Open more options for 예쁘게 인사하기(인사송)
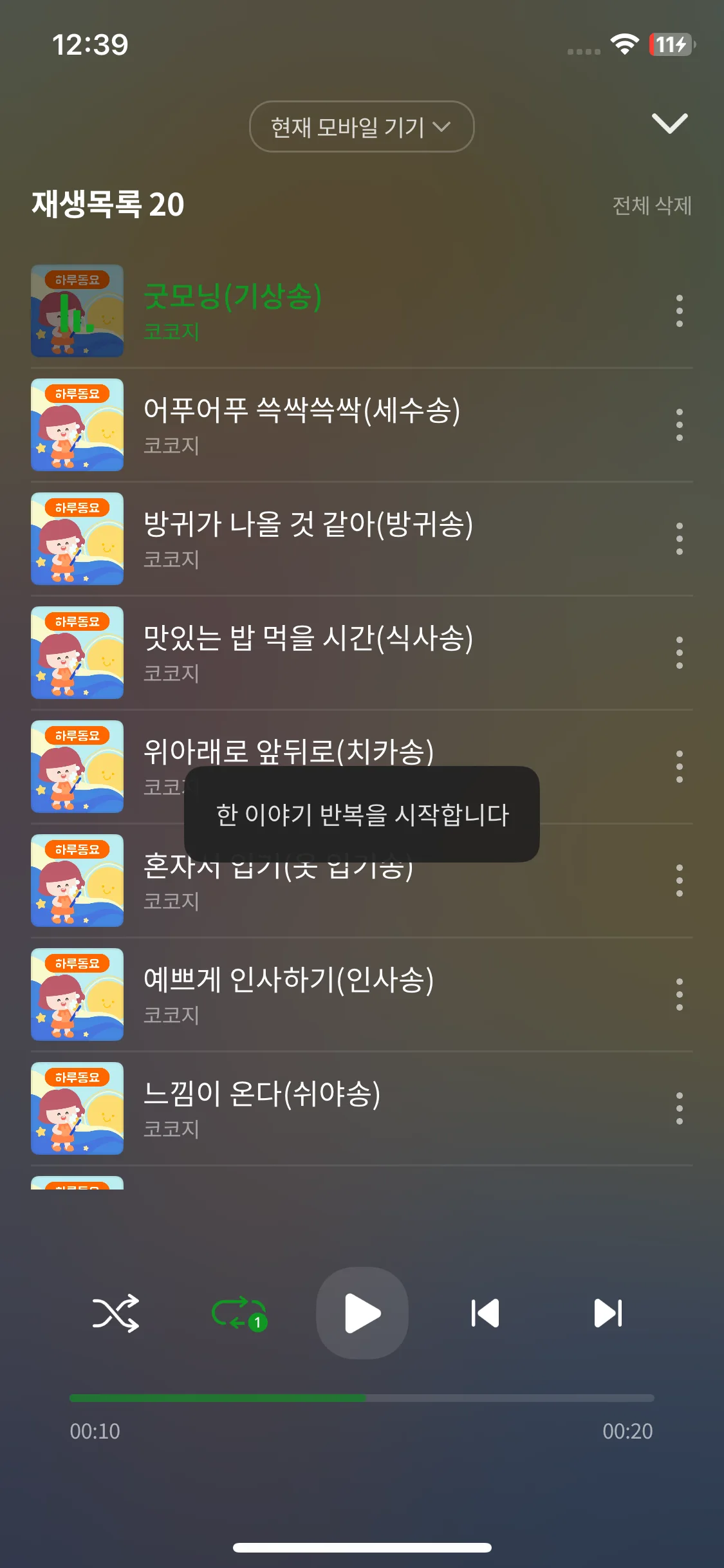 (x=679, y=994)
